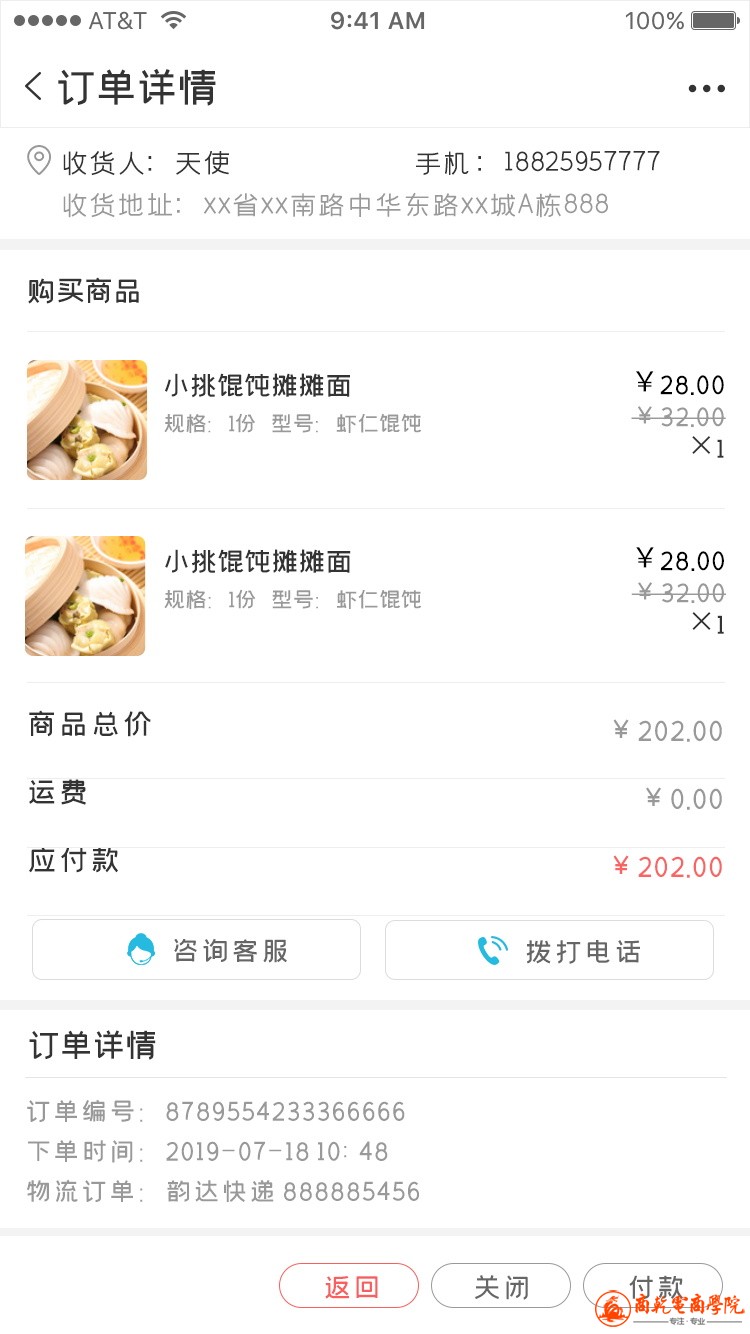Tap the red 返回 button

pyautogui.click(x=349, y=1286)
